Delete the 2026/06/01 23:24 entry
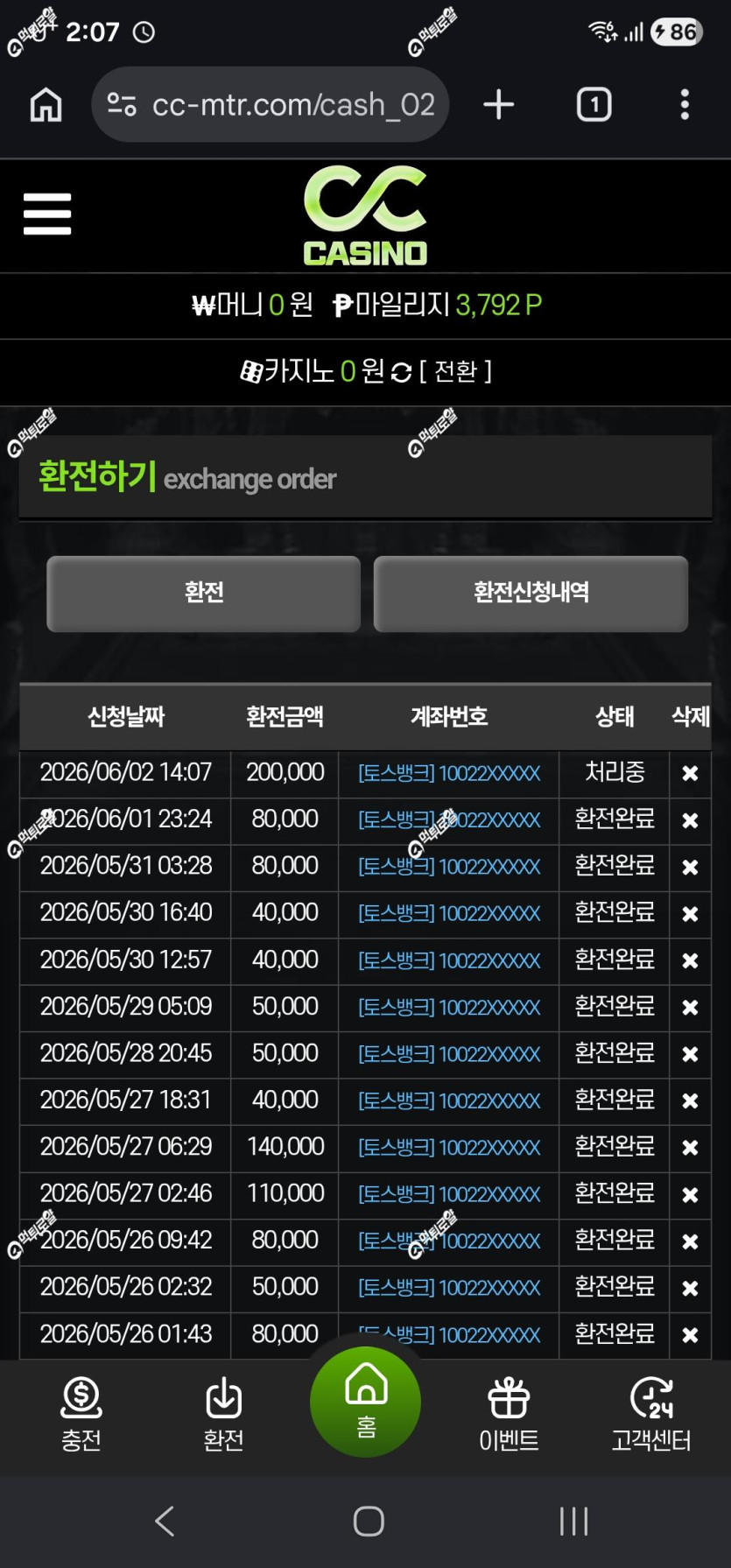 pyautogui.click(x=690, y=820)
